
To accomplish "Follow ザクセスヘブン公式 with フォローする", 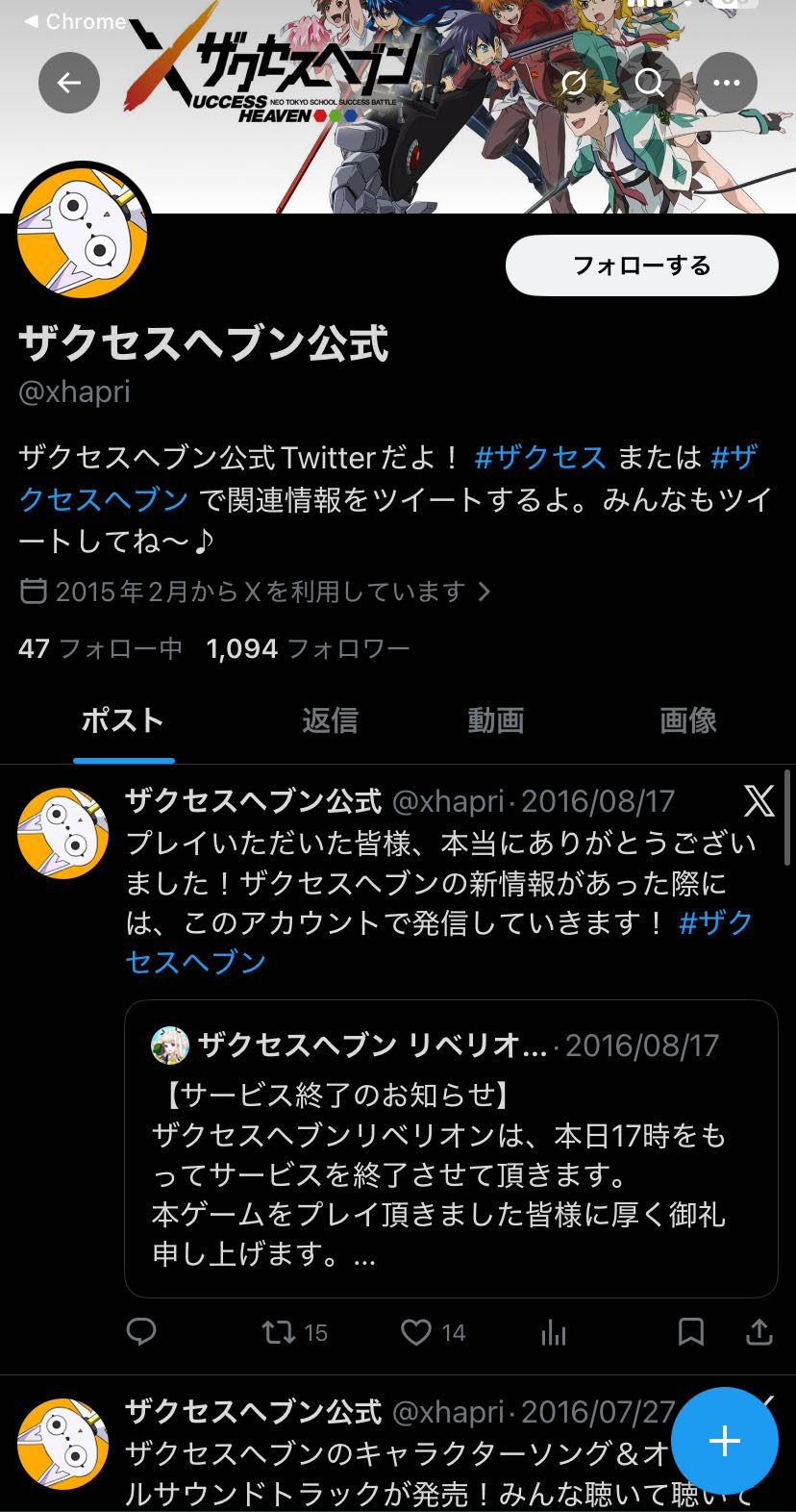I will point(641,265).
